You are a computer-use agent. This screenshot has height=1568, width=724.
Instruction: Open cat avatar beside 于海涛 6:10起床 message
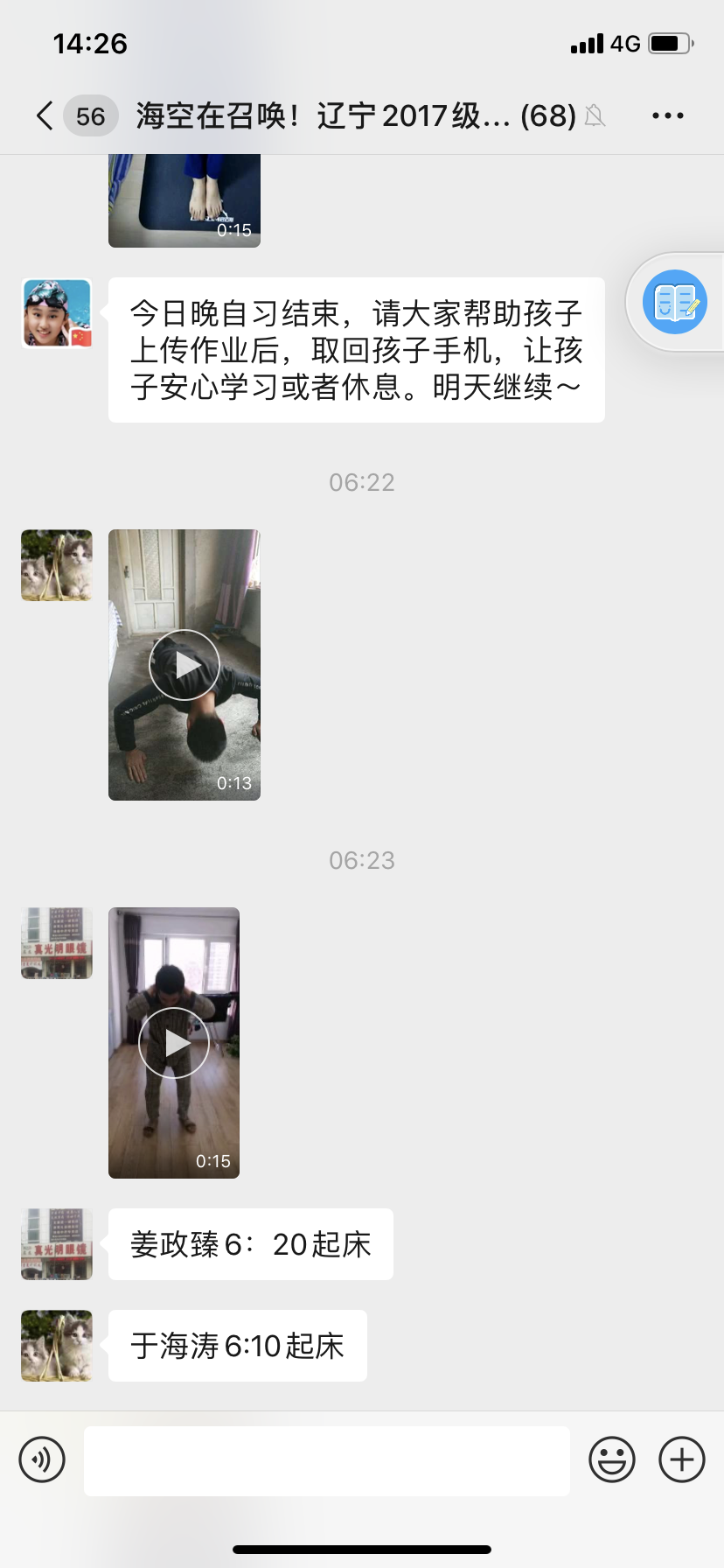point(57,1346)
